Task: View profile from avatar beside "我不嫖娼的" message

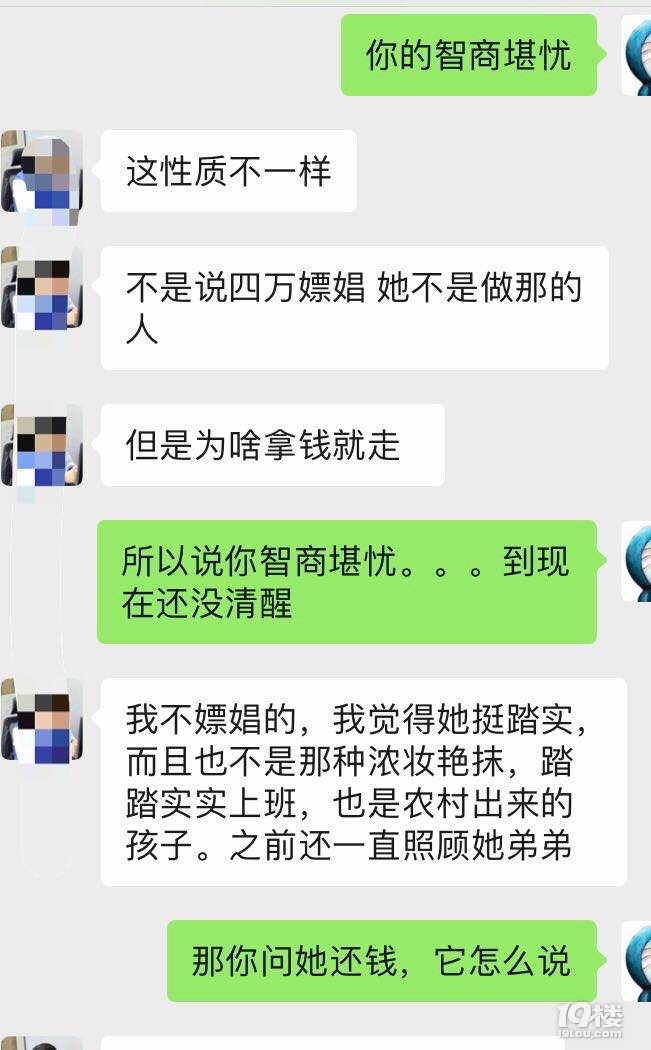Action: (42, 720)
